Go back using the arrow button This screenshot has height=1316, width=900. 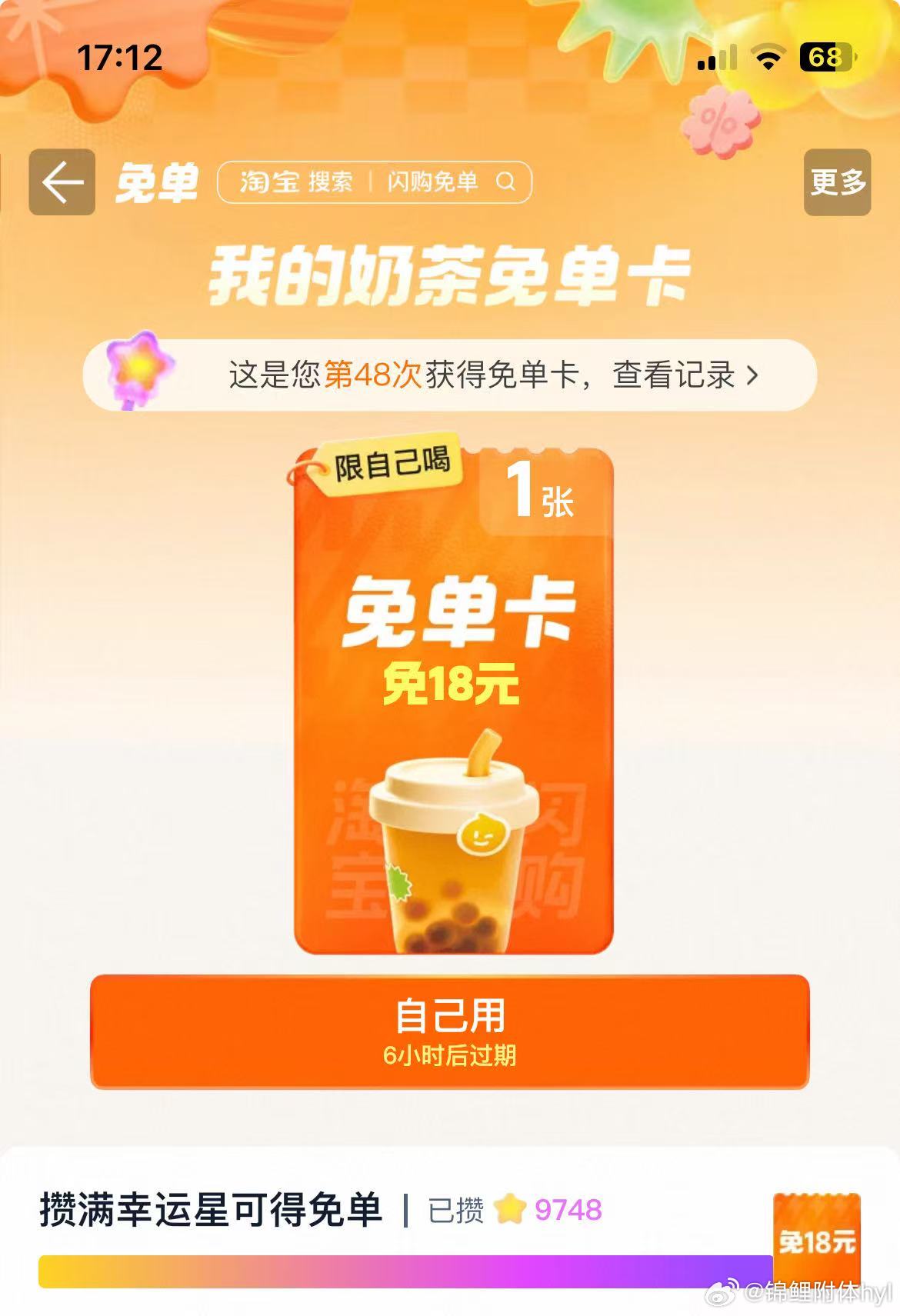click(62, 182)
